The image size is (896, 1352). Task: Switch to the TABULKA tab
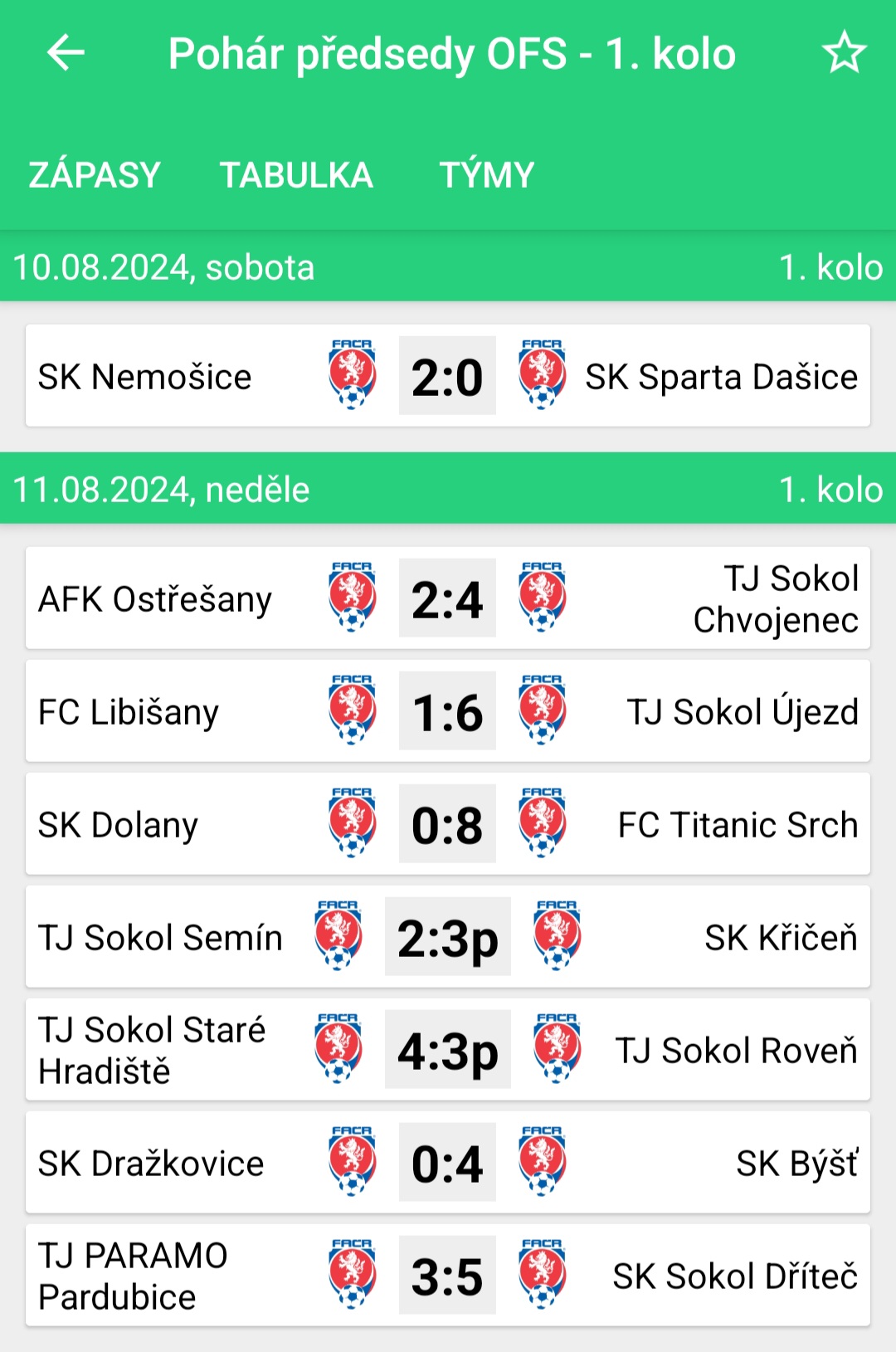coord(296,175)
